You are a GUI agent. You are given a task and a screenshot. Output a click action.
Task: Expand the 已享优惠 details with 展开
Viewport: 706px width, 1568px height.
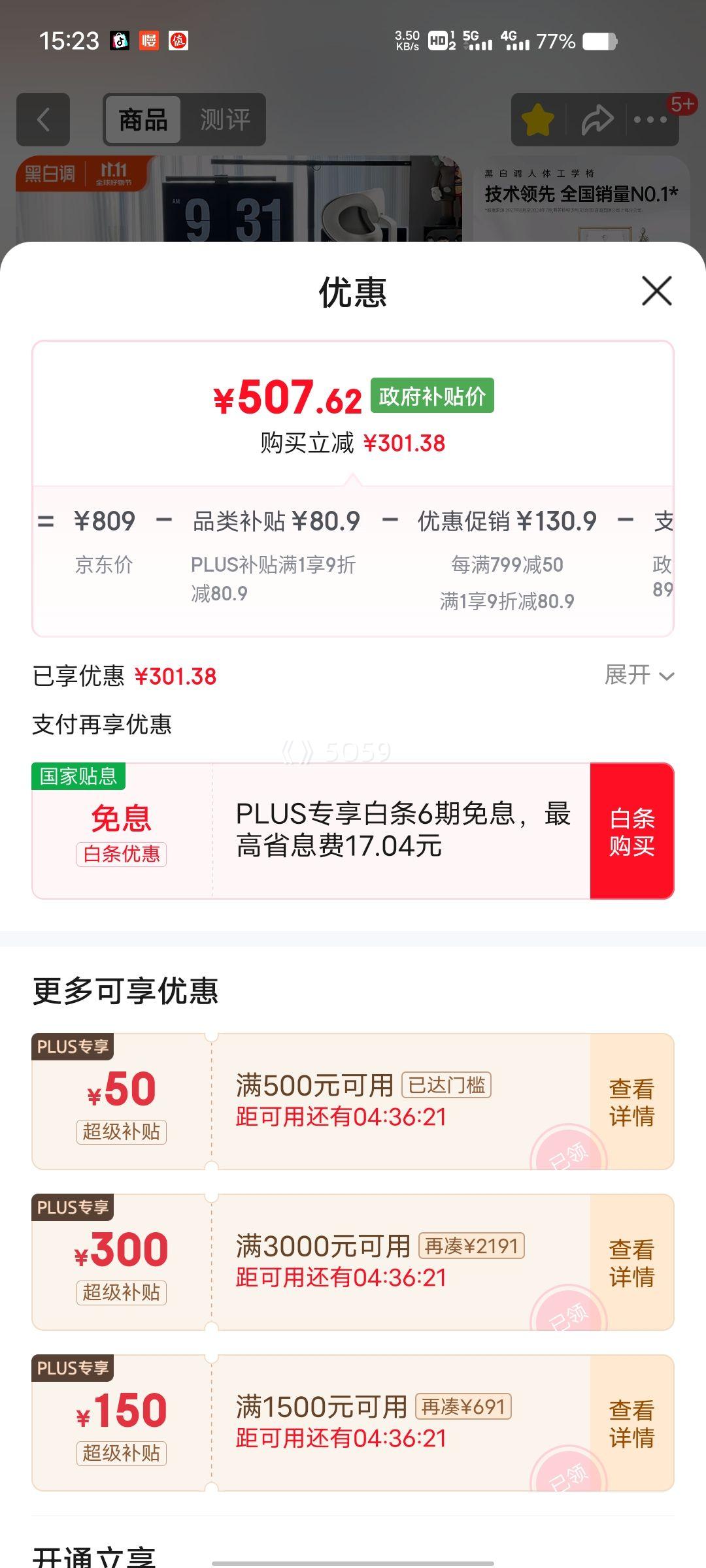(x=639, y=675)
